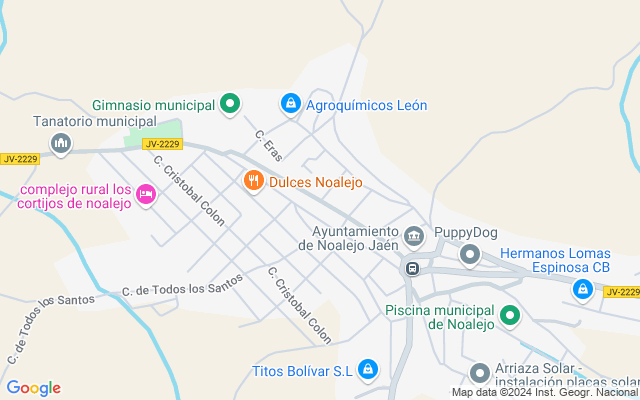The height and width of the screenshot is (400, 640).
Task: Tap the bus stop icon
Action: point(412,269)
